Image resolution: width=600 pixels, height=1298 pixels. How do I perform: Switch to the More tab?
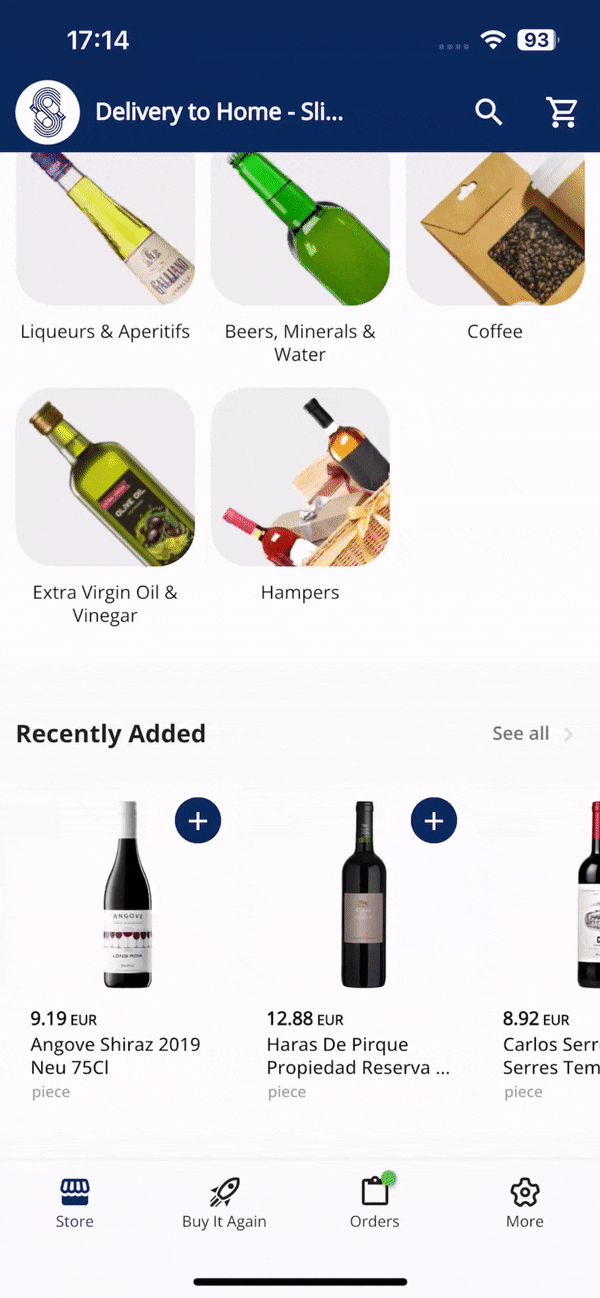click(x=524, y=1203)
